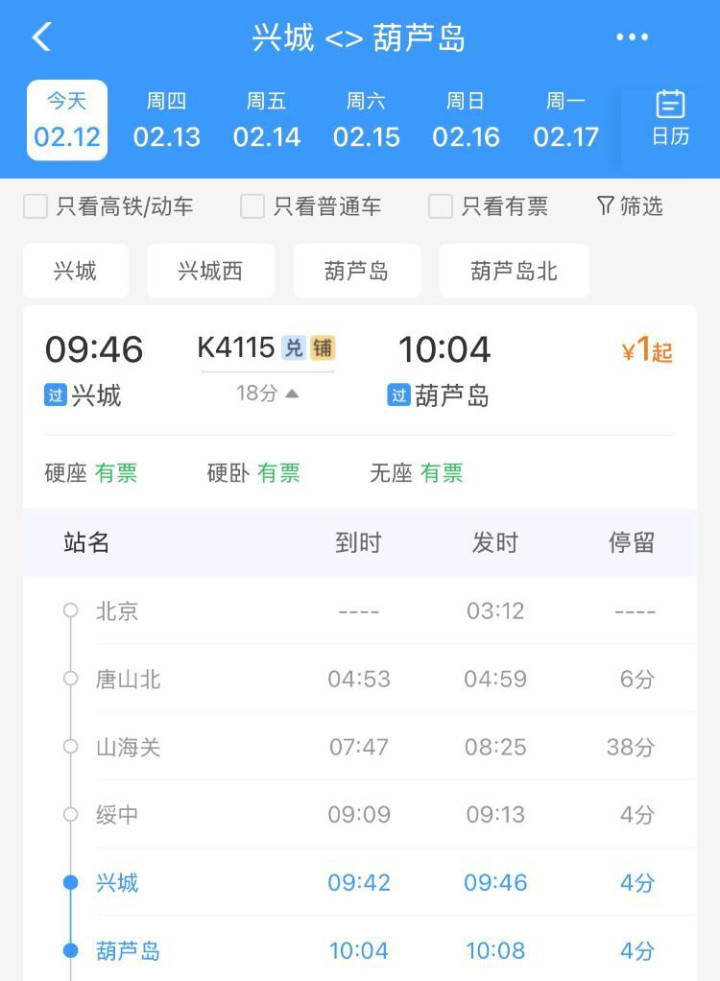Tick the 只看有票 checkbox
720x981 pixels.
pos(440,207)
